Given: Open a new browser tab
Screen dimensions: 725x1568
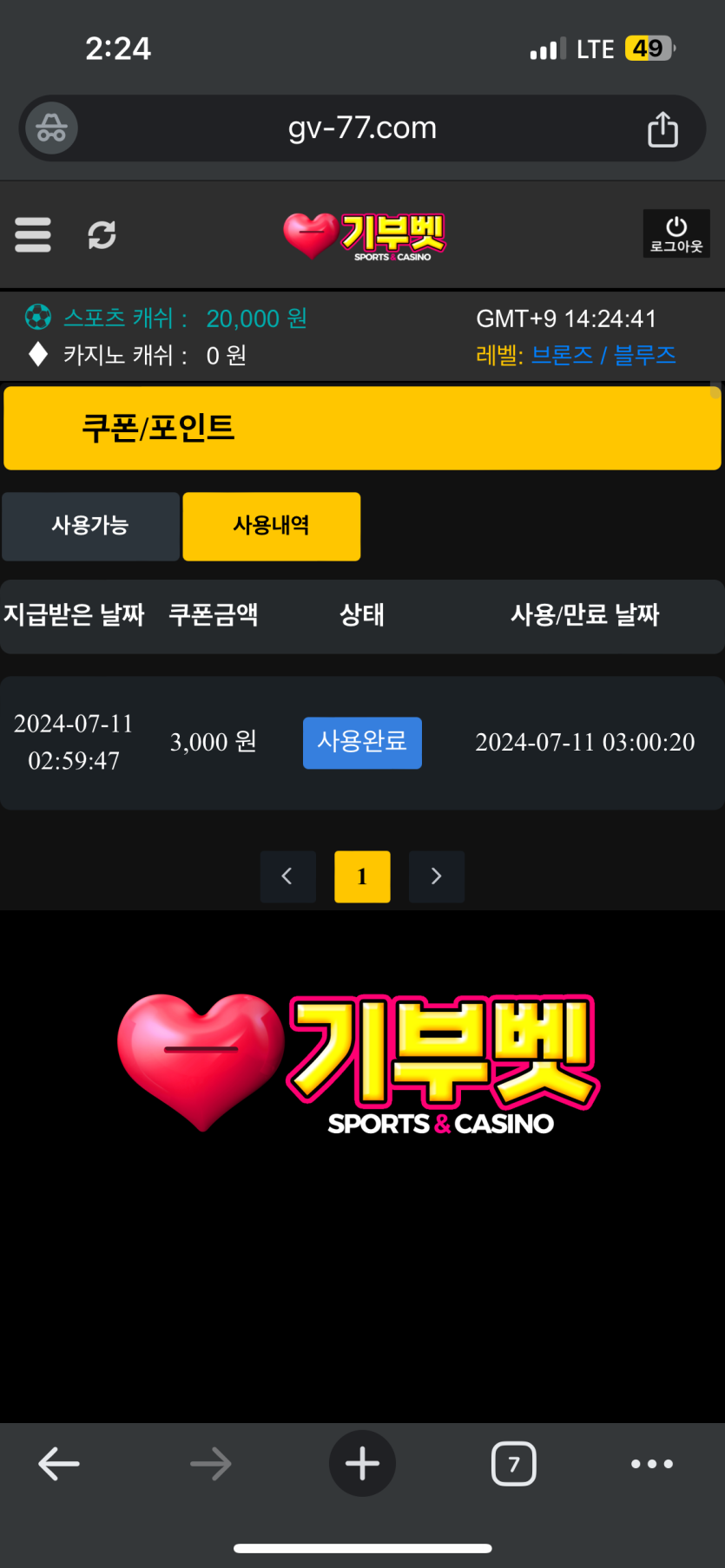Looking at the screenshot, I should pyautogui.click(x=362, y=1464).
